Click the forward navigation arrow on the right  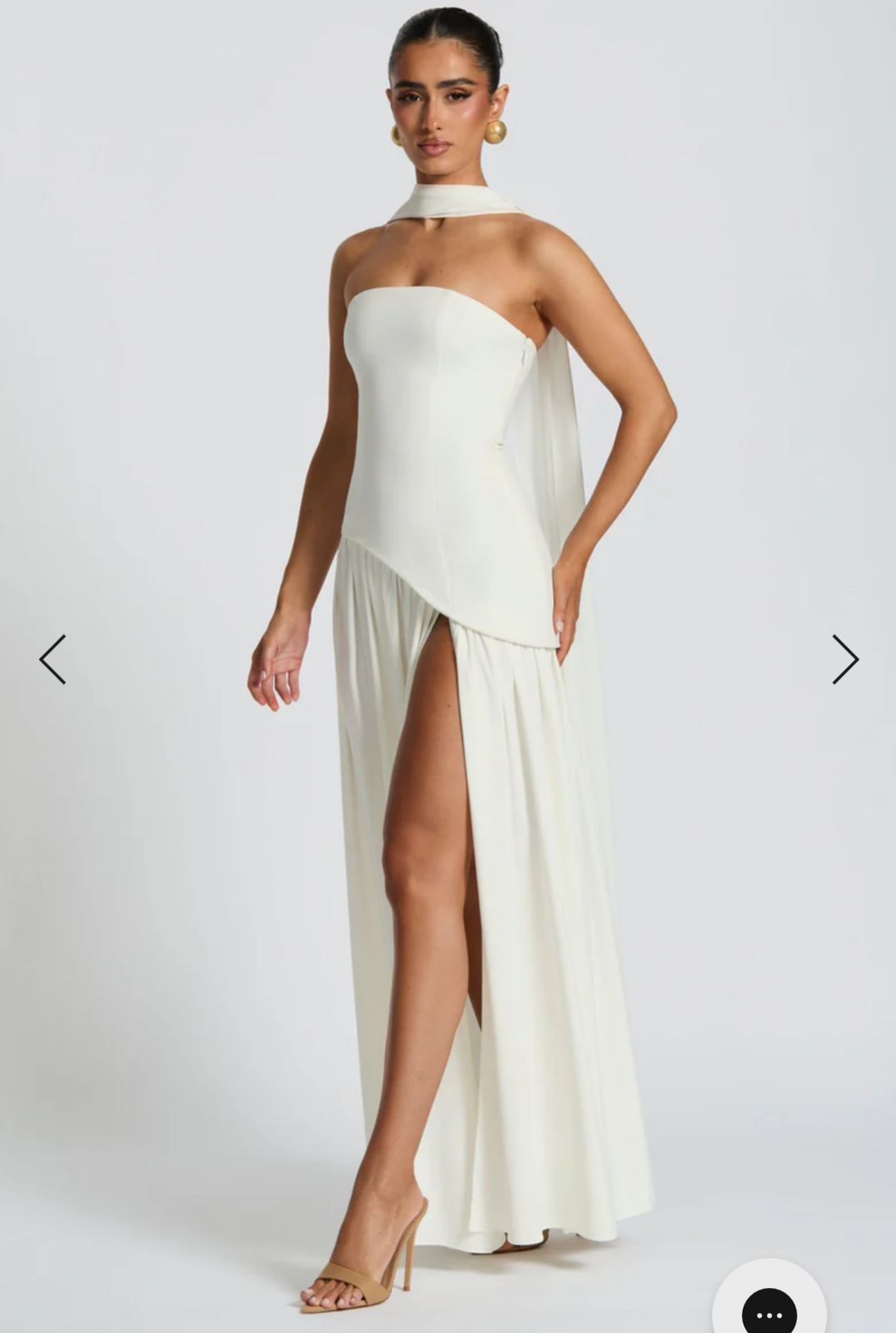tap(846, 659)
